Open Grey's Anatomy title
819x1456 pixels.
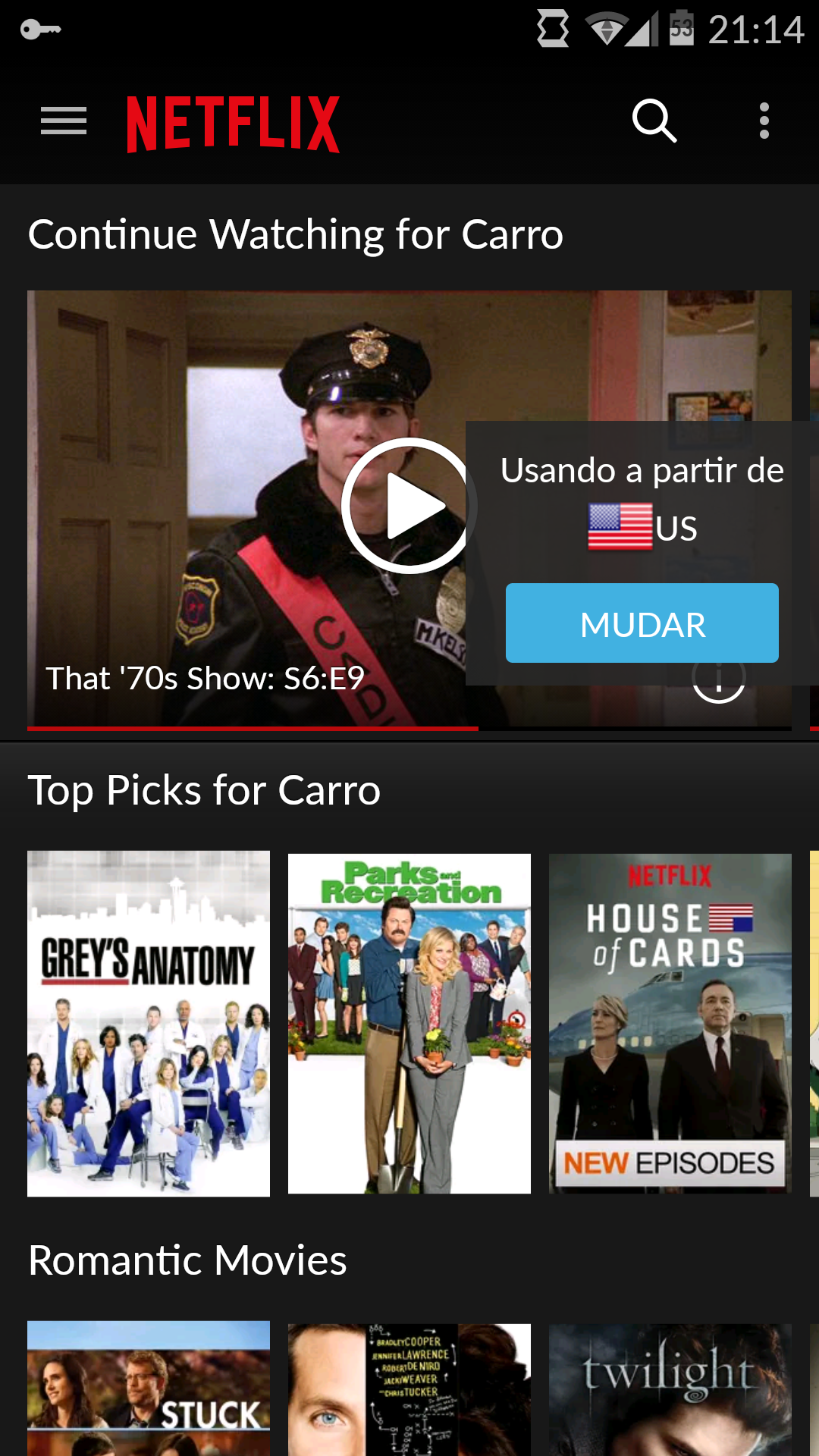[x=149, y=1024]
